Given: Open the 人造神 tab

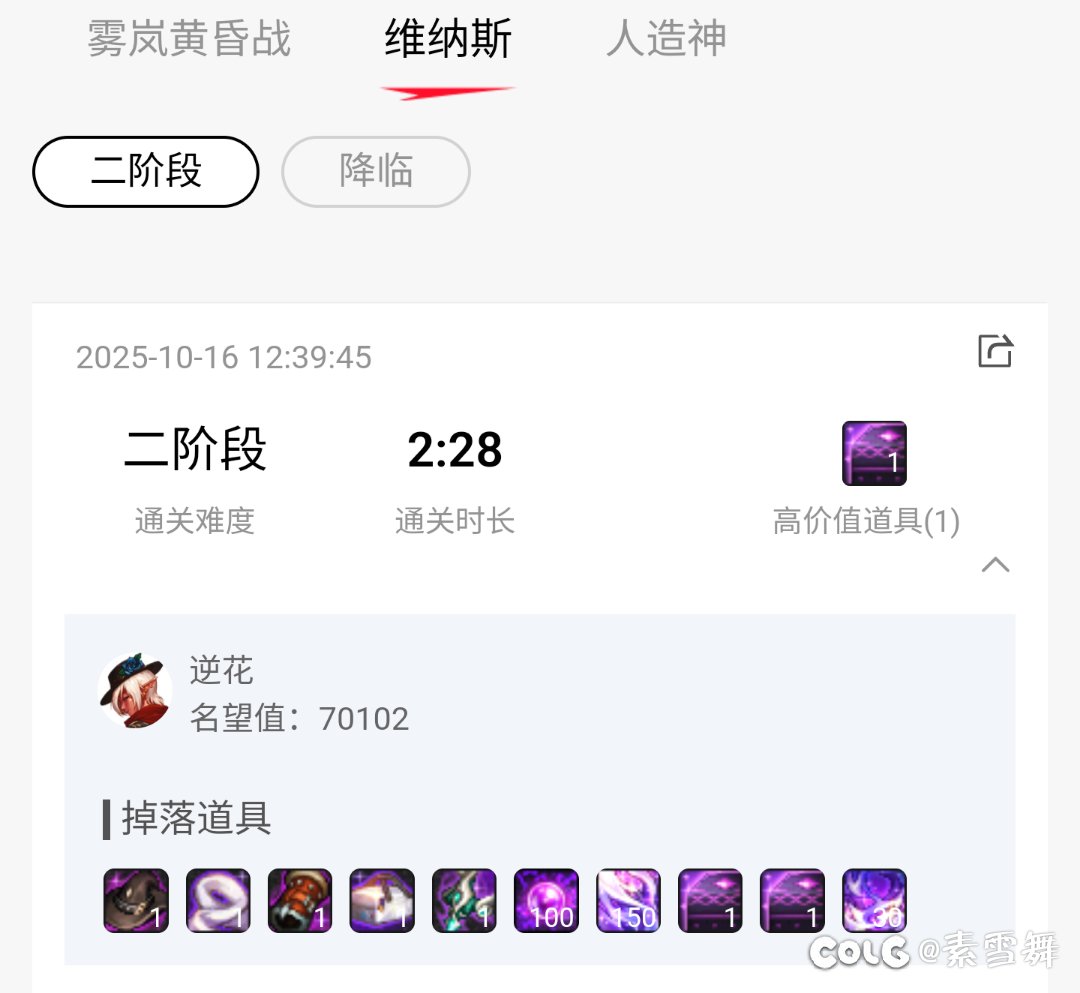Looking at the screenshot, I should 666,39.
